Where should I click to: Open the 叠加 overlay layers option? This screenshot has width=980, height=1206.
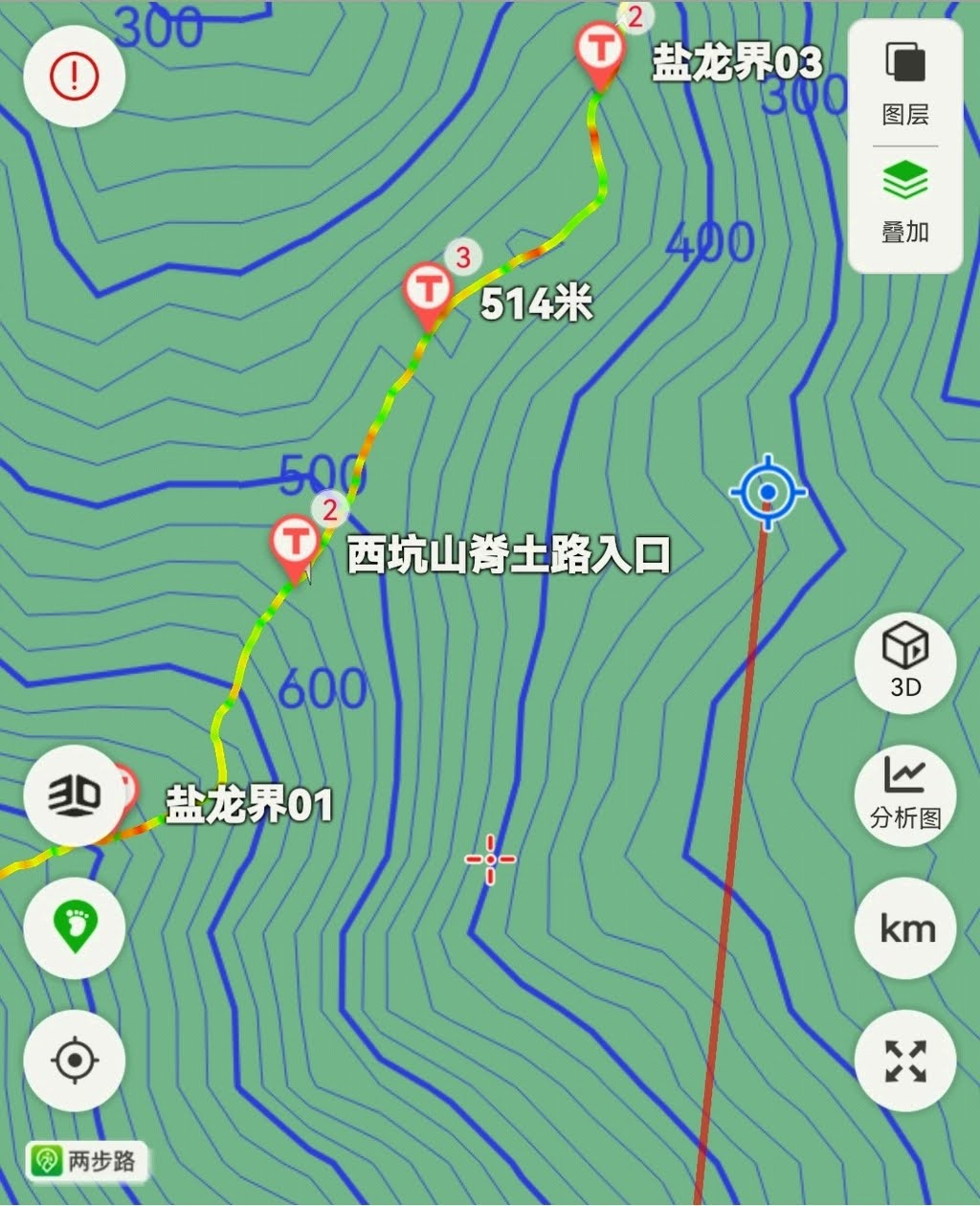click(905, 202)
